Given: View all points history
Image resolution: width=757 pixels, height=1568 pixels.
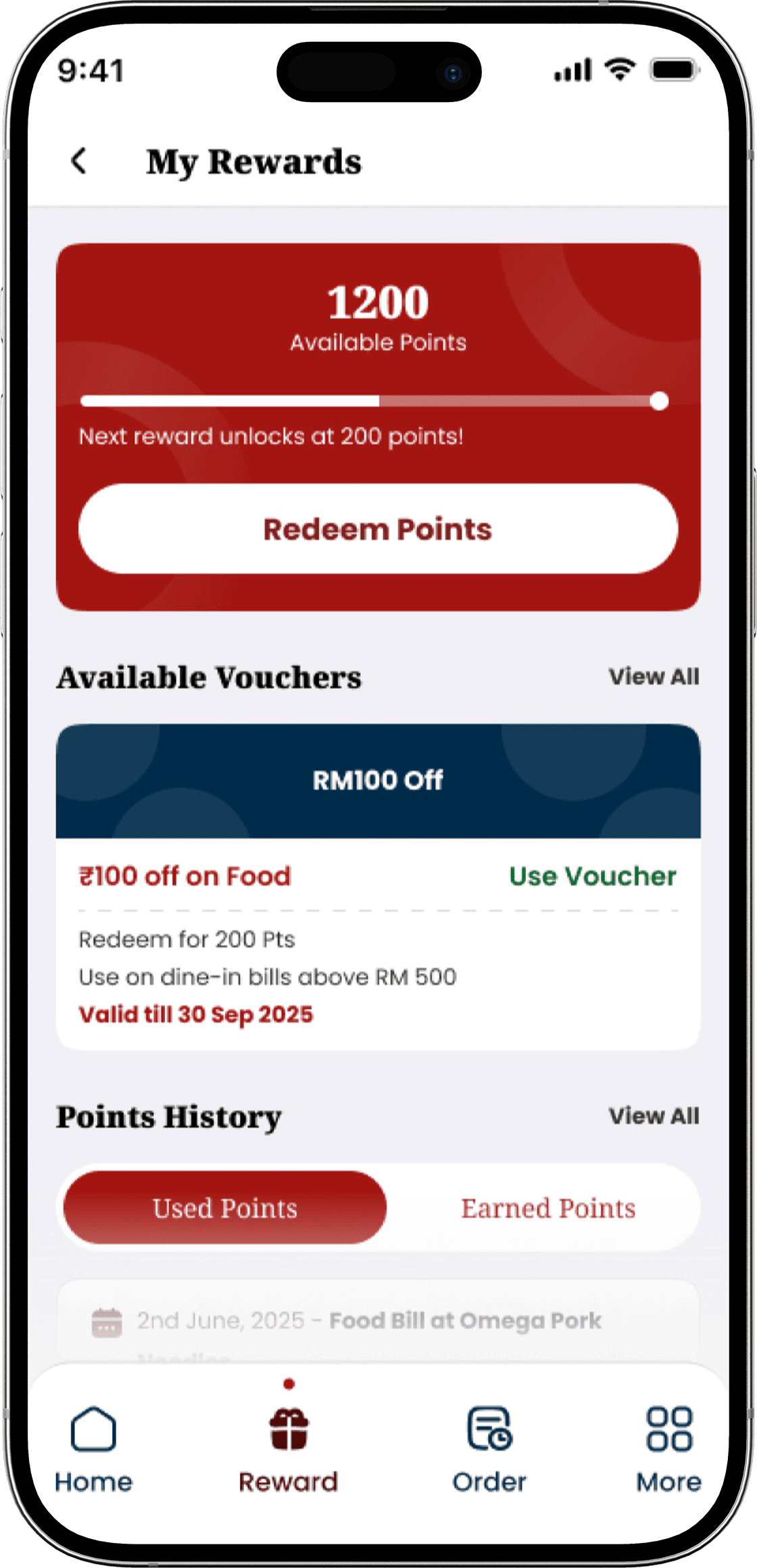Looking at the screenshot, I should coord(654,1116).
